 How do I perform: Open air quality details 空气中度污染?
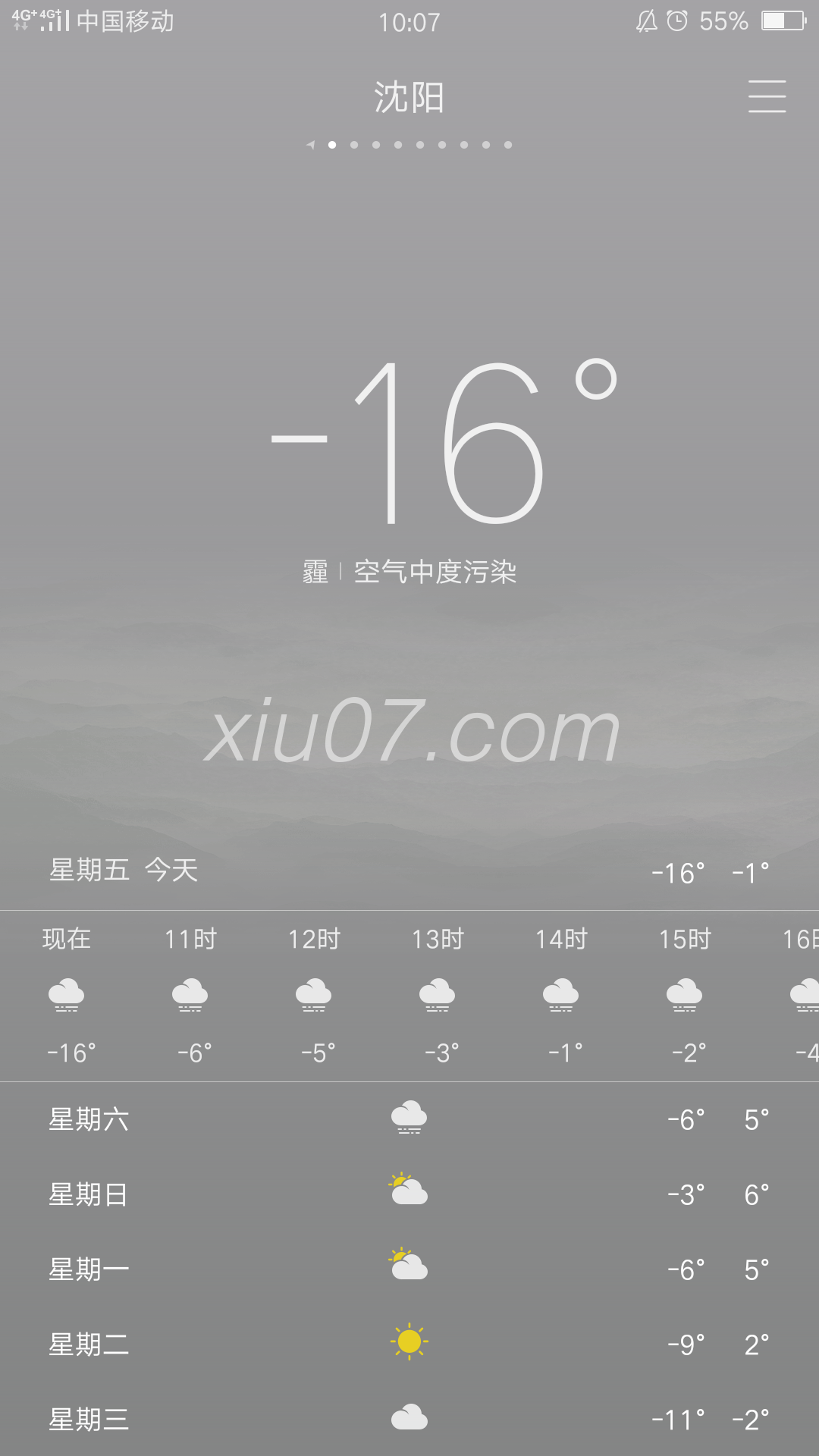tap(435, 572)
